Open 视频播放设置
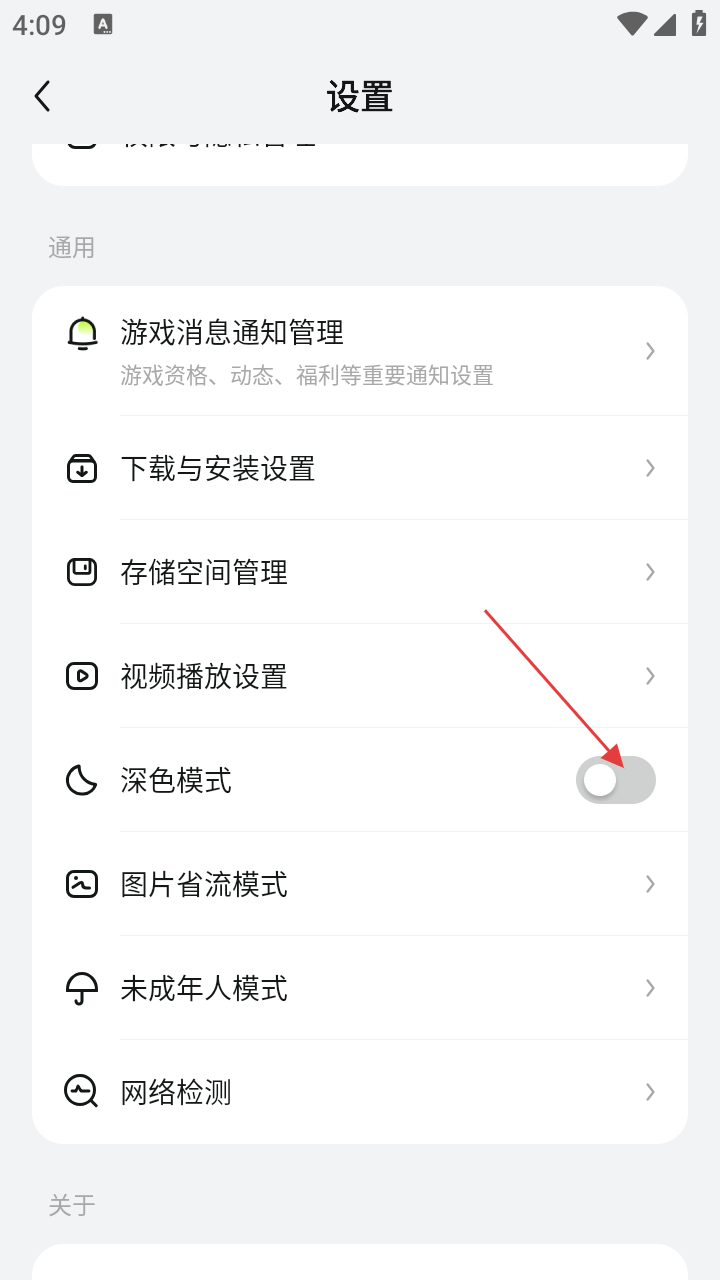This screenshot has width=720, height=1280. tap(360, 676)
